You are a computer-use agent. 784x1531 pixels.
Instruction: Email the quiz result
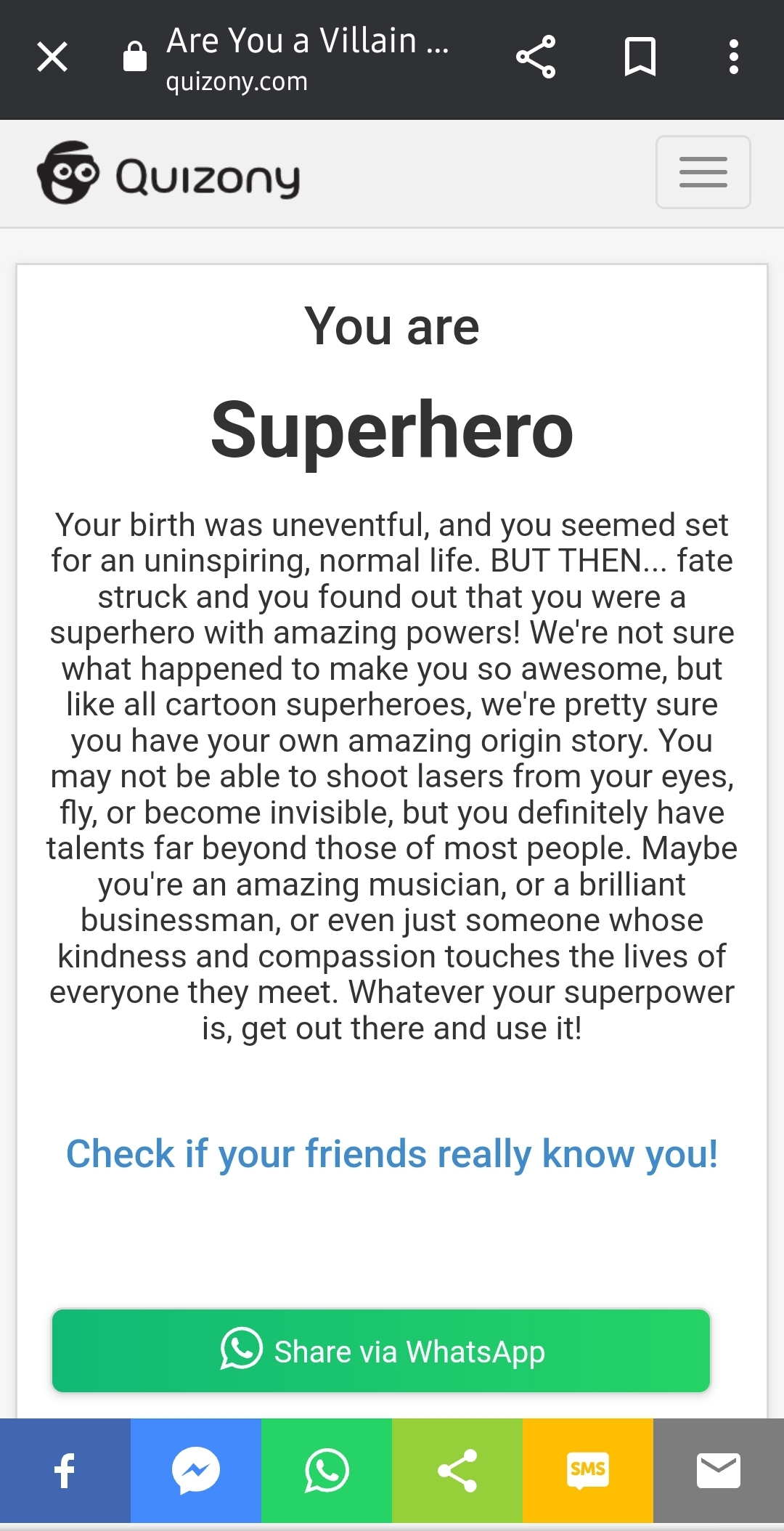(719, 1471)
